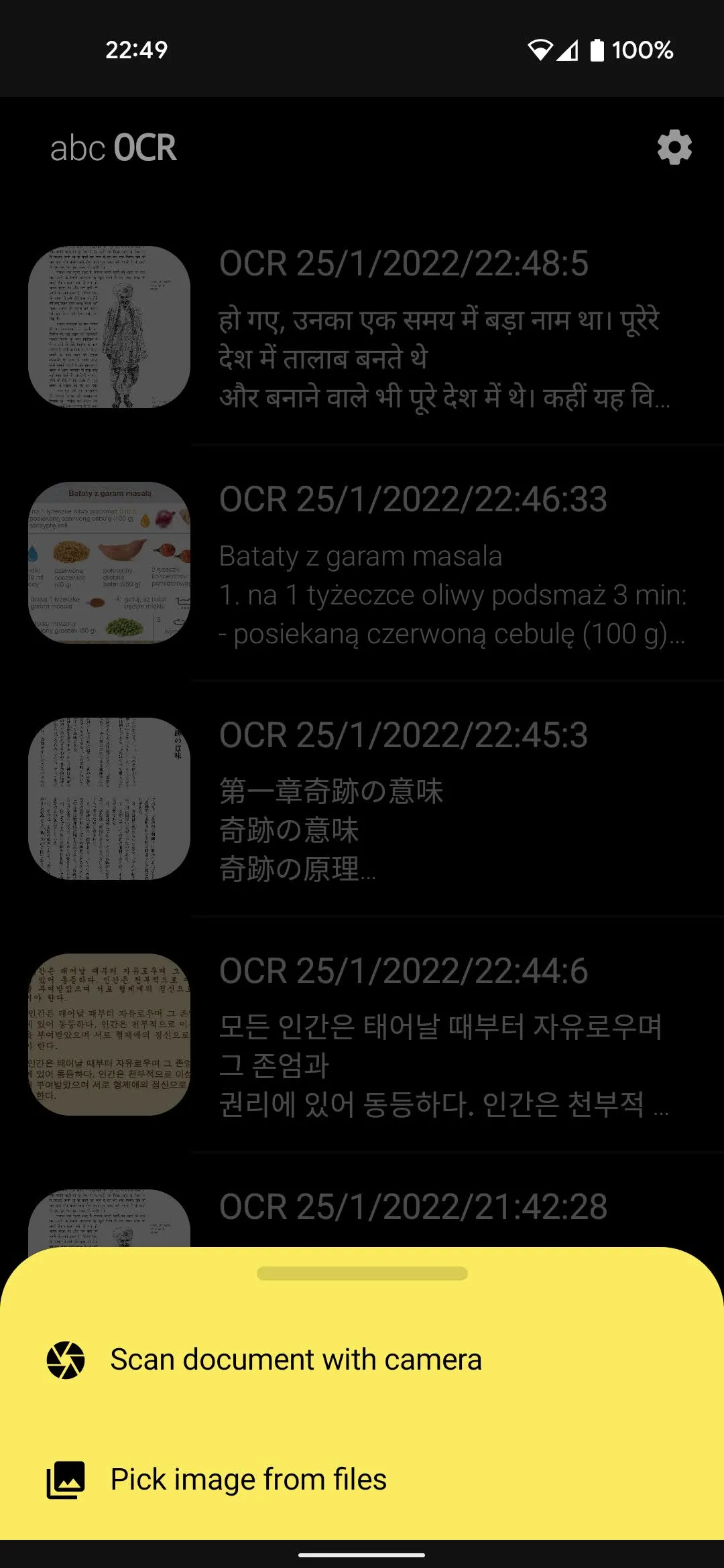Image resolution: width=724 pixels, height=1568 pixels.
Task: Click the picture icon beside Pick image
Action: click(64, 1479)
